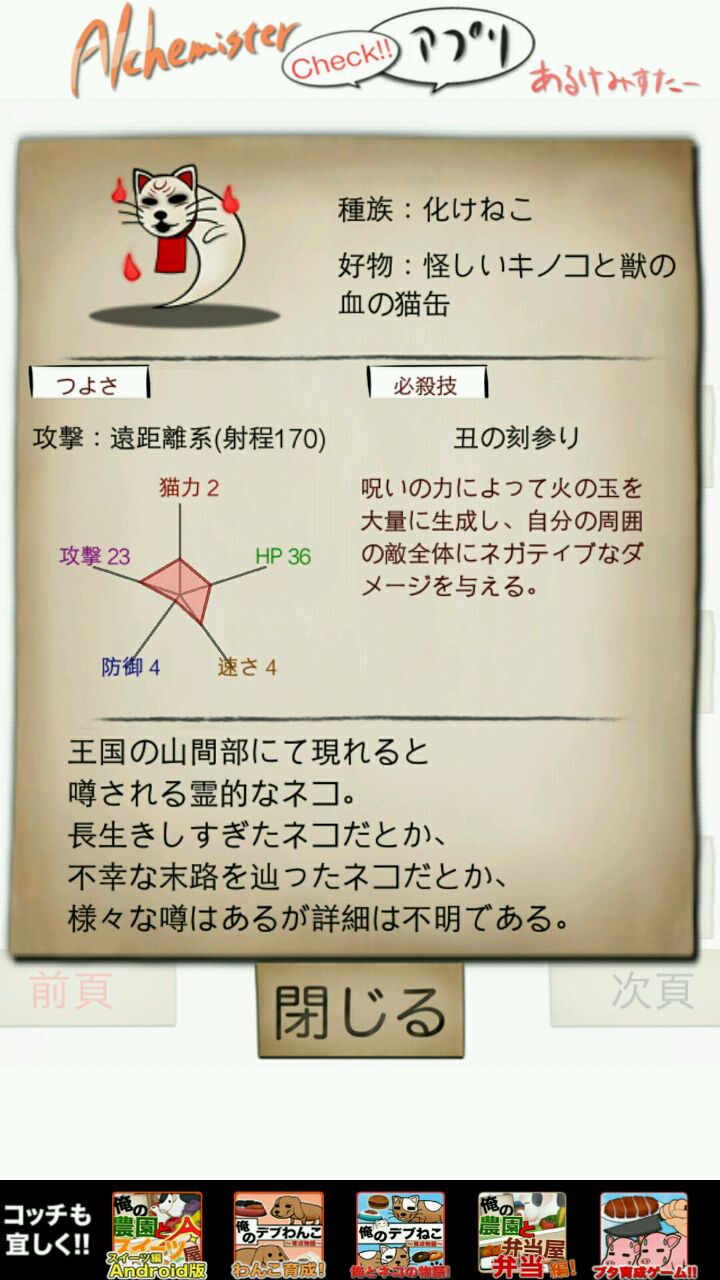Close the monster info card

[x=361, y=1010]
